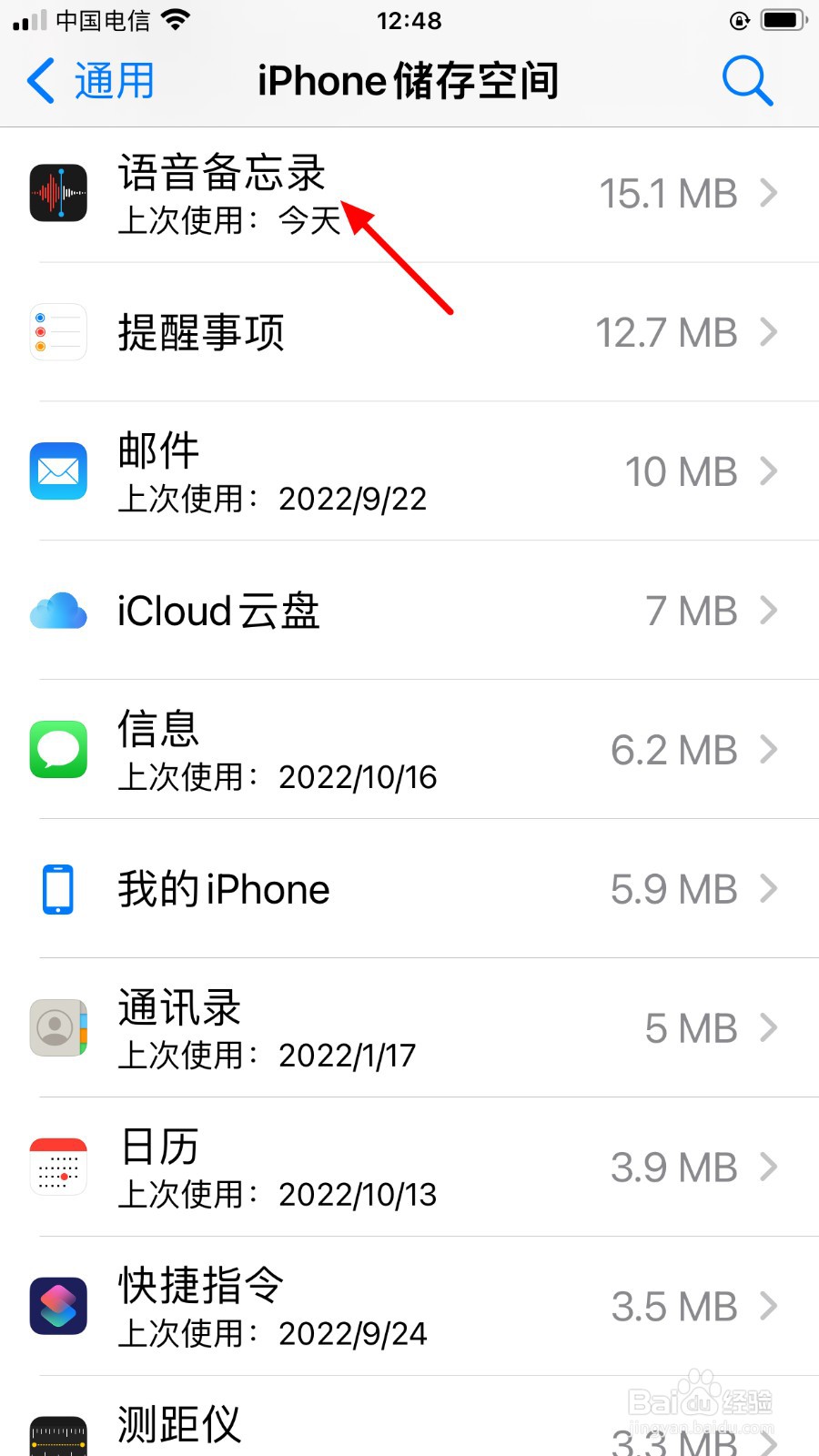Open iCloud云盘 storage details
Screen dimensions: 819x1456
[x=409, y=611]
